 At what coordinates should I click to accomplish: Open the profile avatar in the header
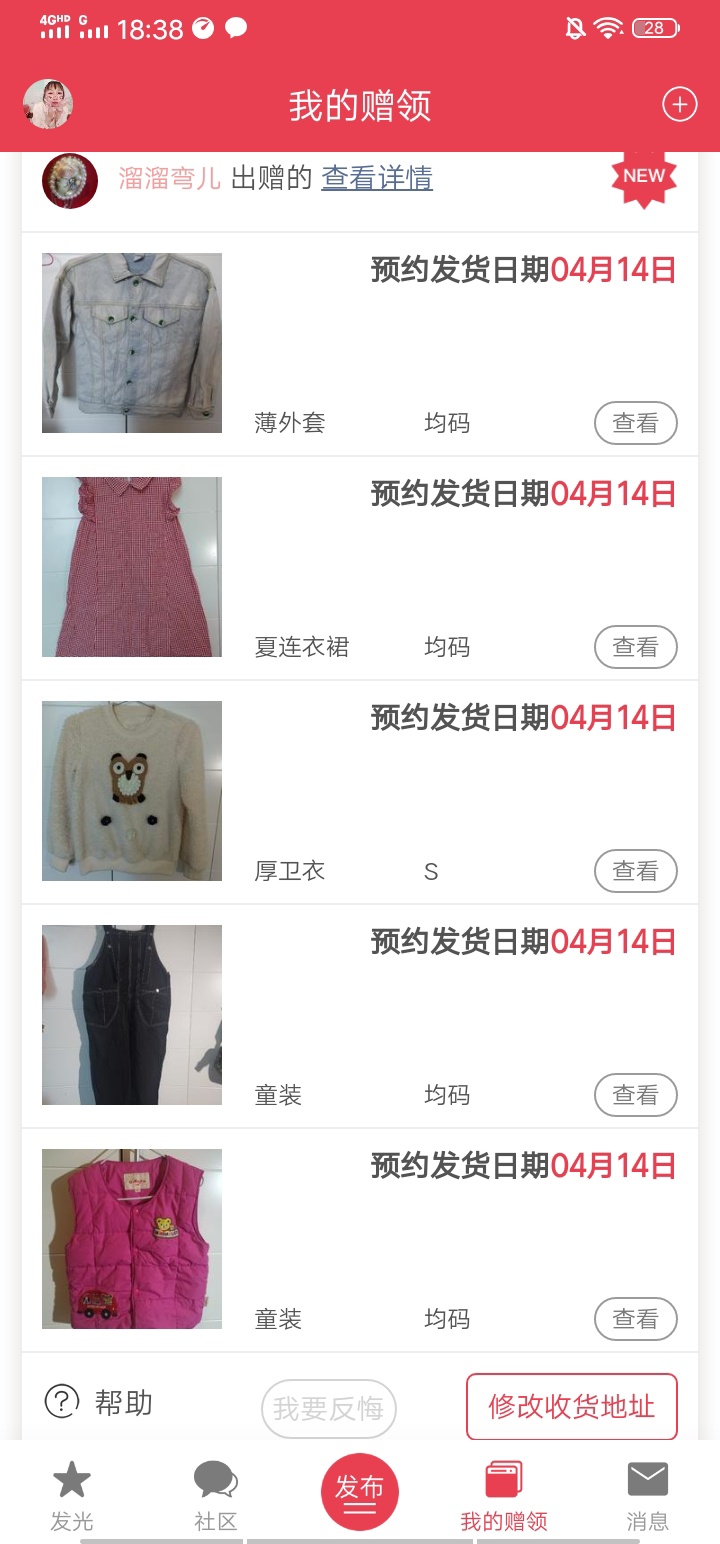coord(48,104)
